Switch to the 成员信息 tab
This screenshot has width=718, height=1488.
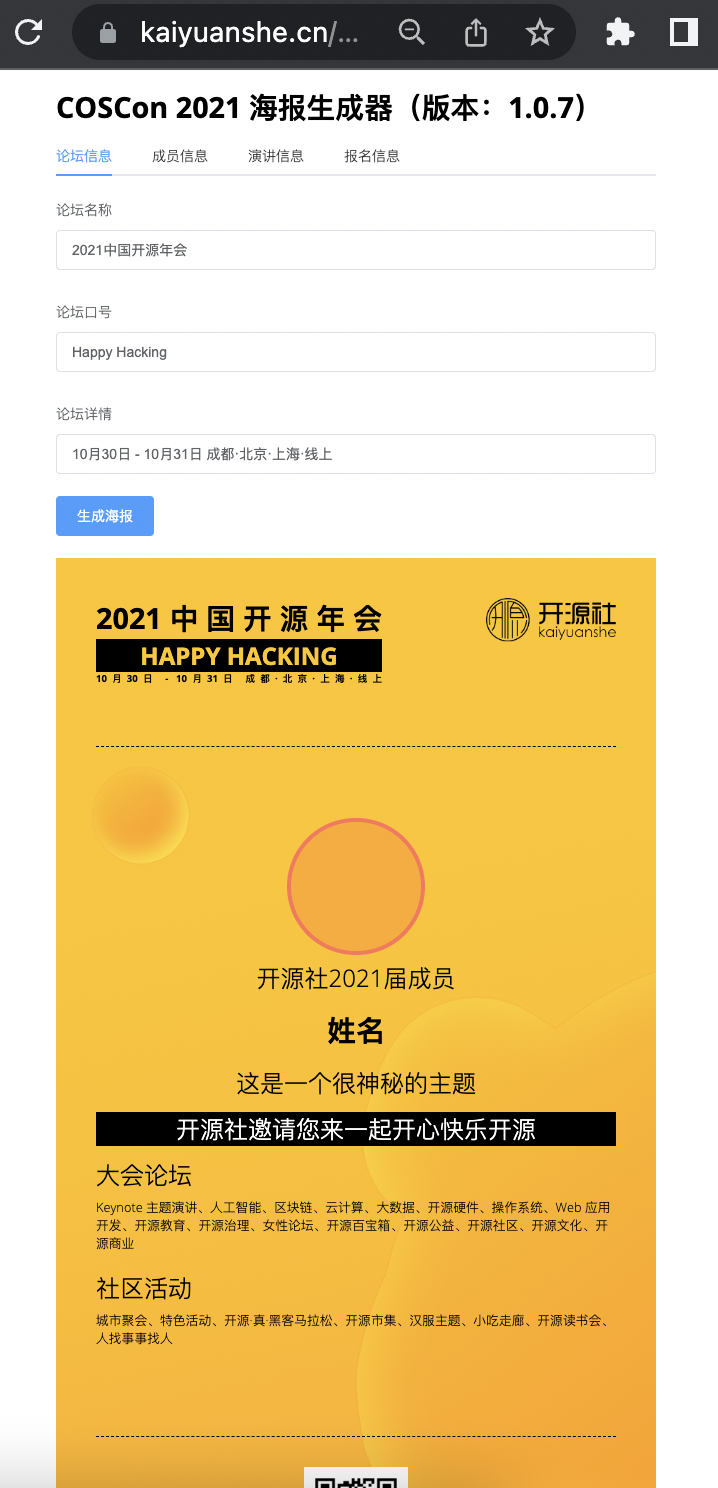(180, 156)
